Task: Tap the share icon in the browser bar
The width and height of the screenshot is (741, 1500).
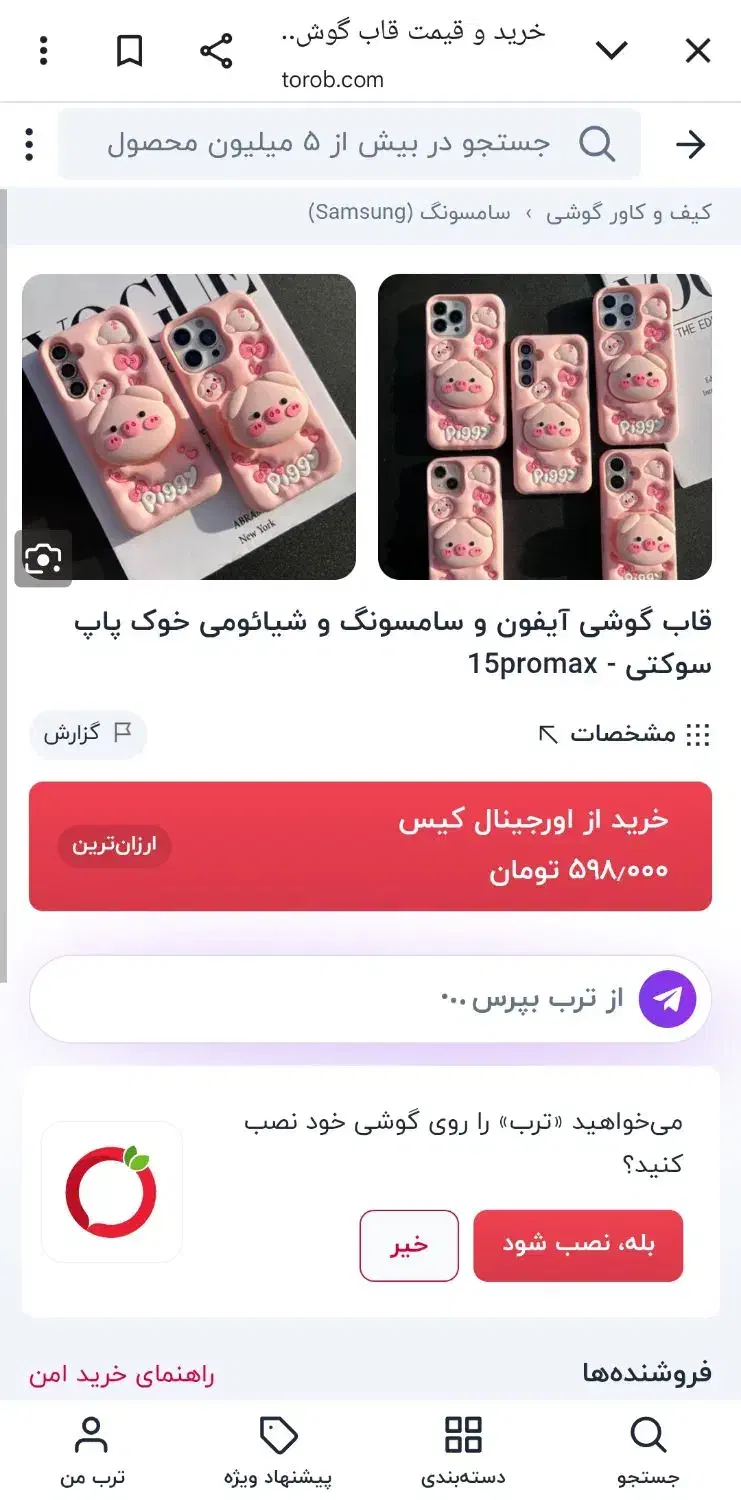Action: [x=216, y=50]
